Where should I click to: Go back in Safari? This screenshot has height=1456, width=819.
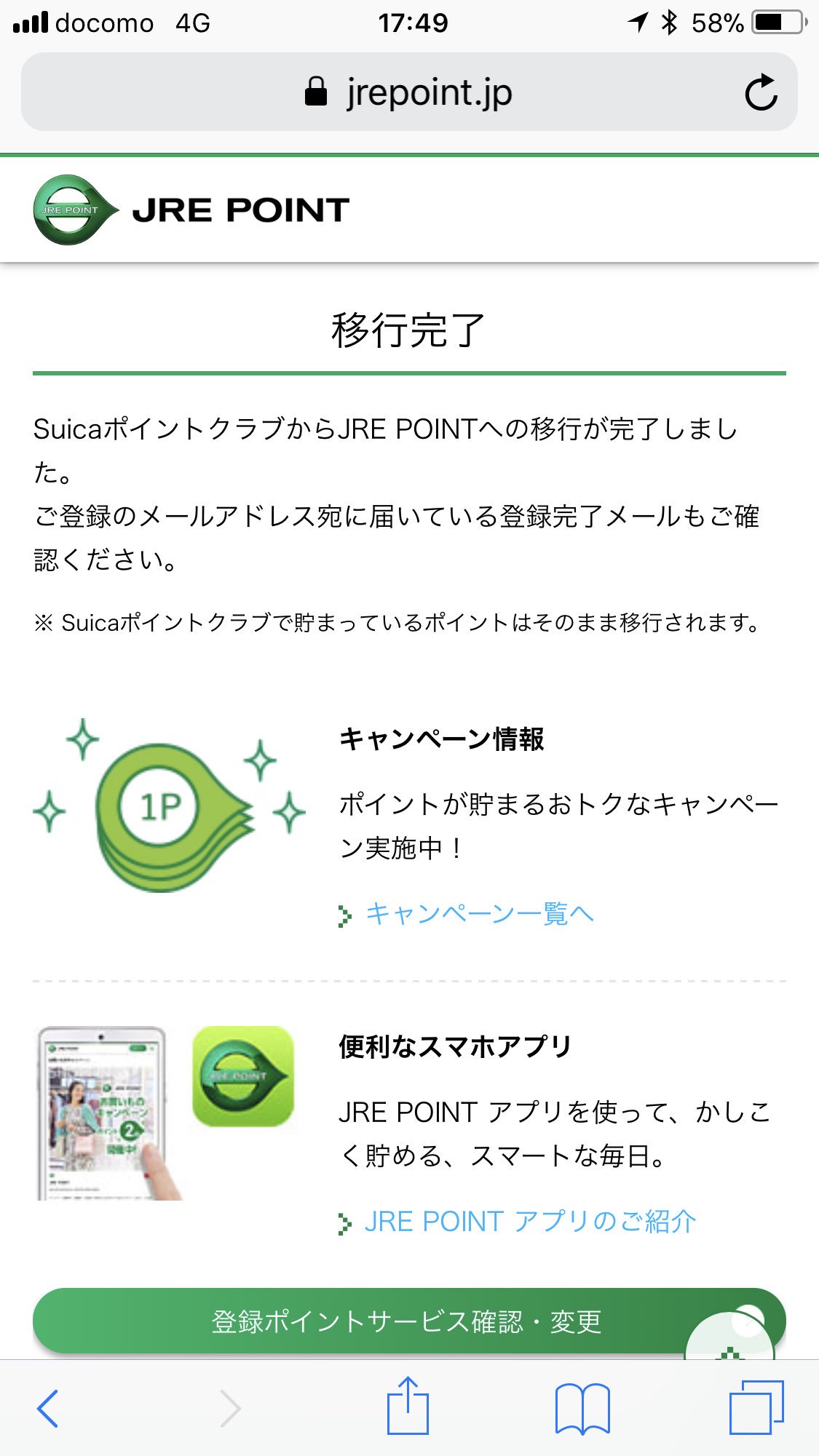48,1408
